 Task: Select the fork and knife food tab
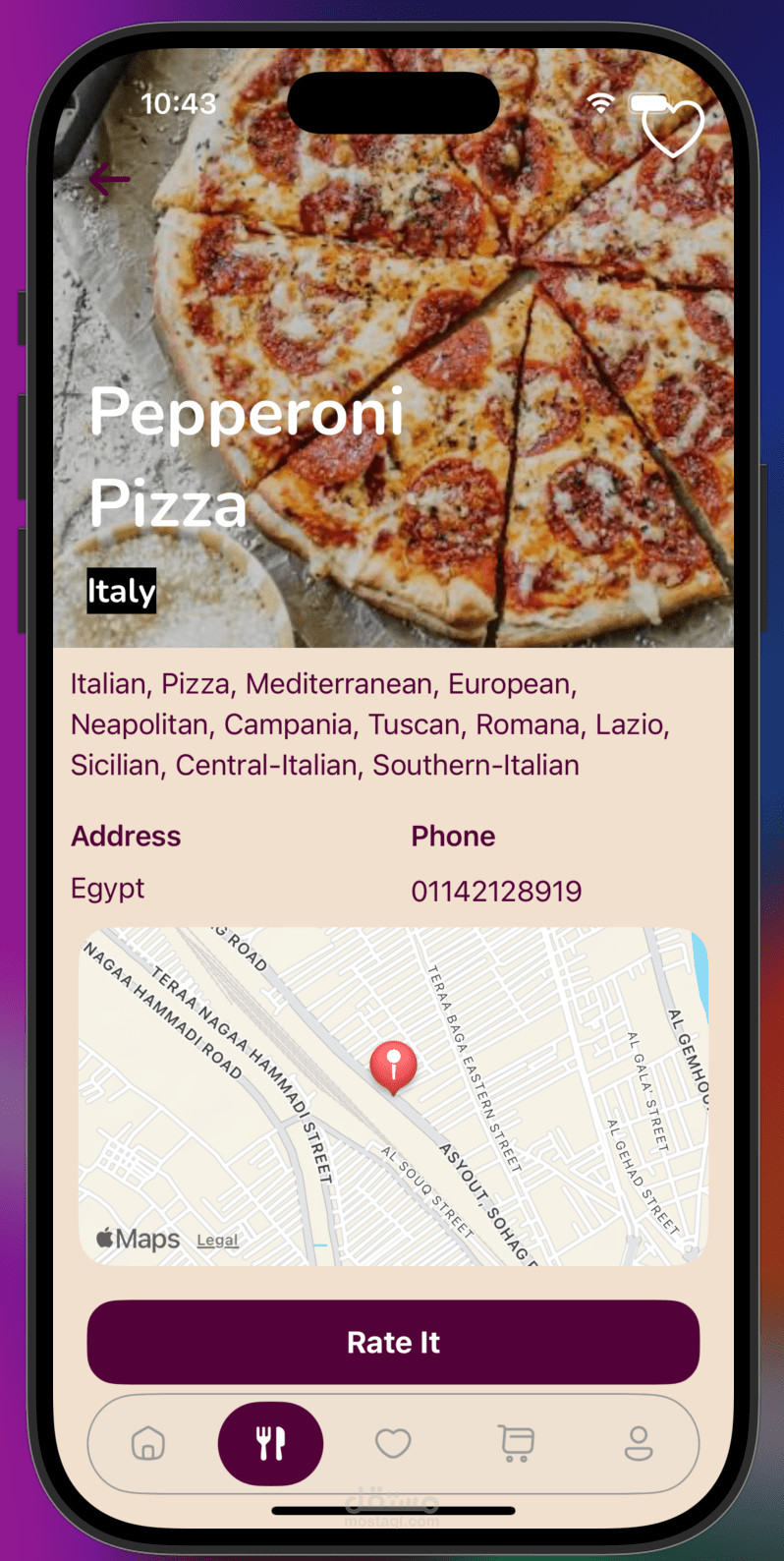[x=270, y=1443]
